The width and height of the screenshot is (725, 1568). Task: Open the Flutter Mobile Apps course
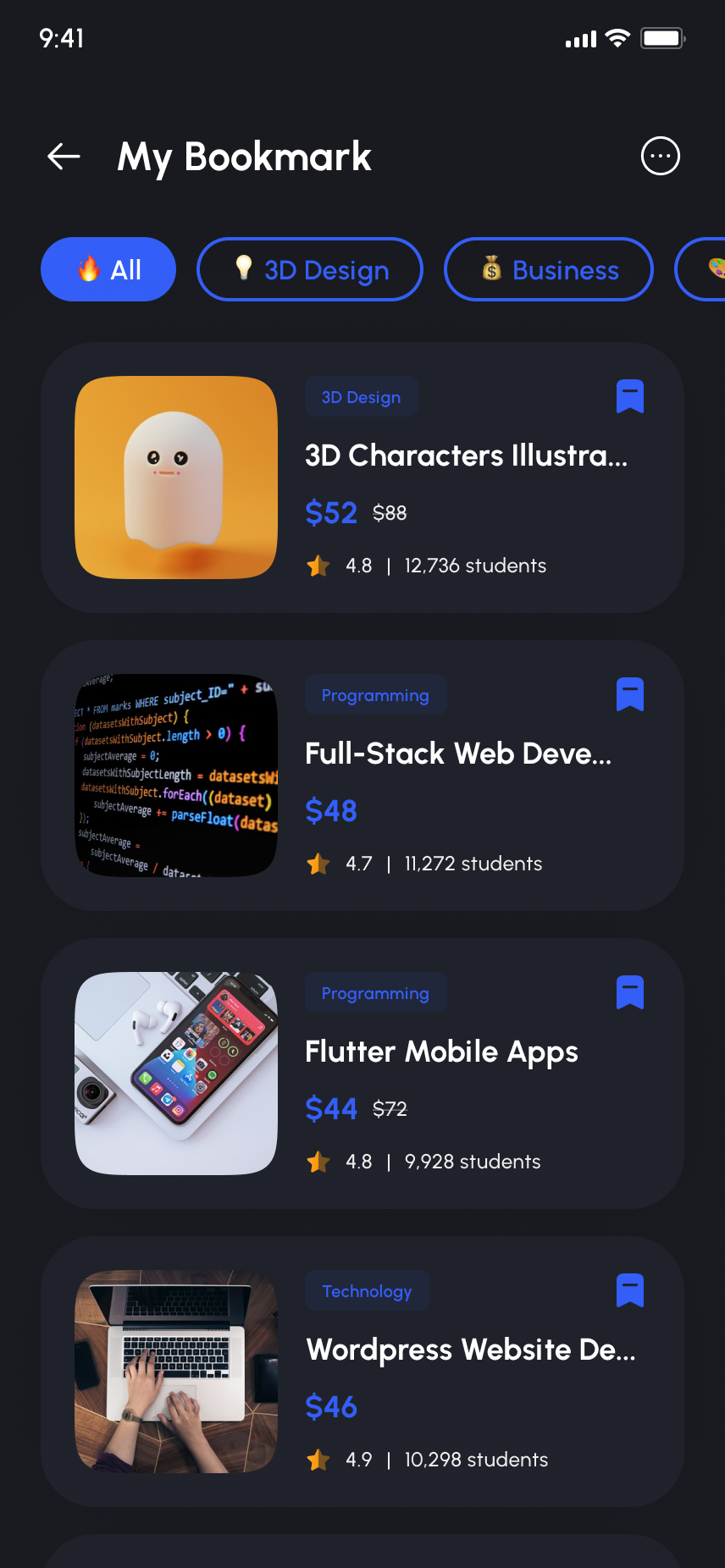coord(441,1052)
